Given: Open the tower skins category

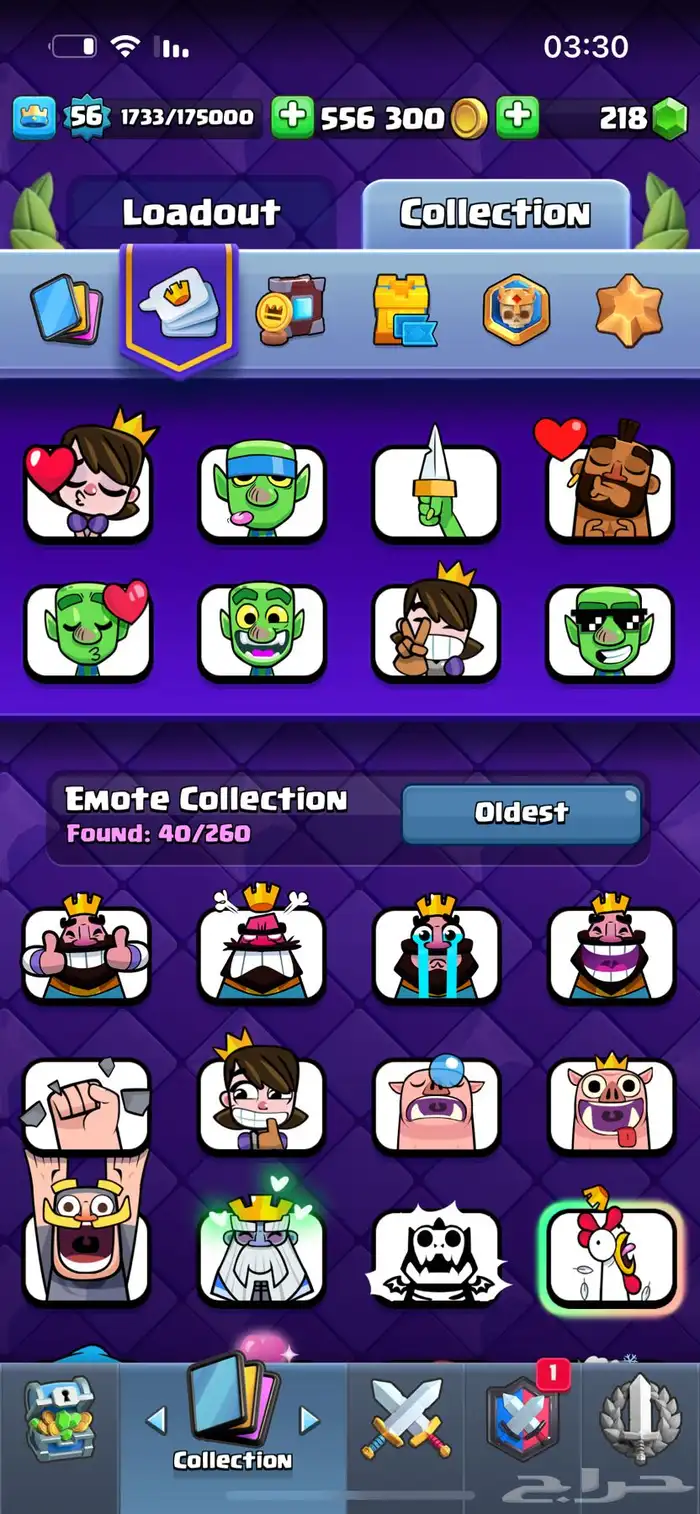Looking at the screenshot, I should pos(404,311).
